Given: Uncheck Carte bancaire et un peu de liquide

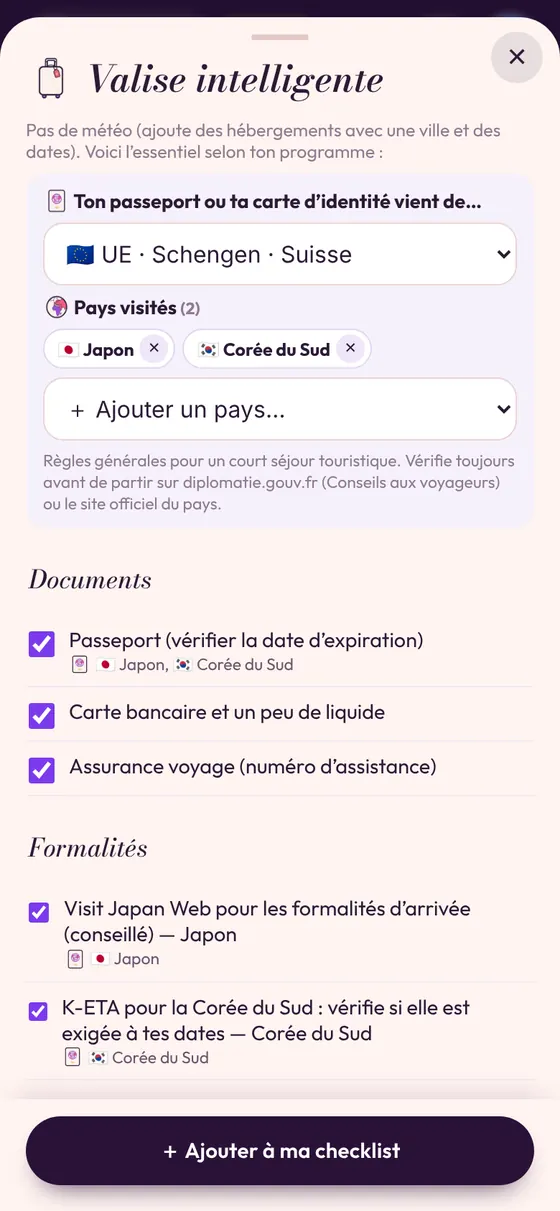Looking at the screenshot, I should coord(42,716).
